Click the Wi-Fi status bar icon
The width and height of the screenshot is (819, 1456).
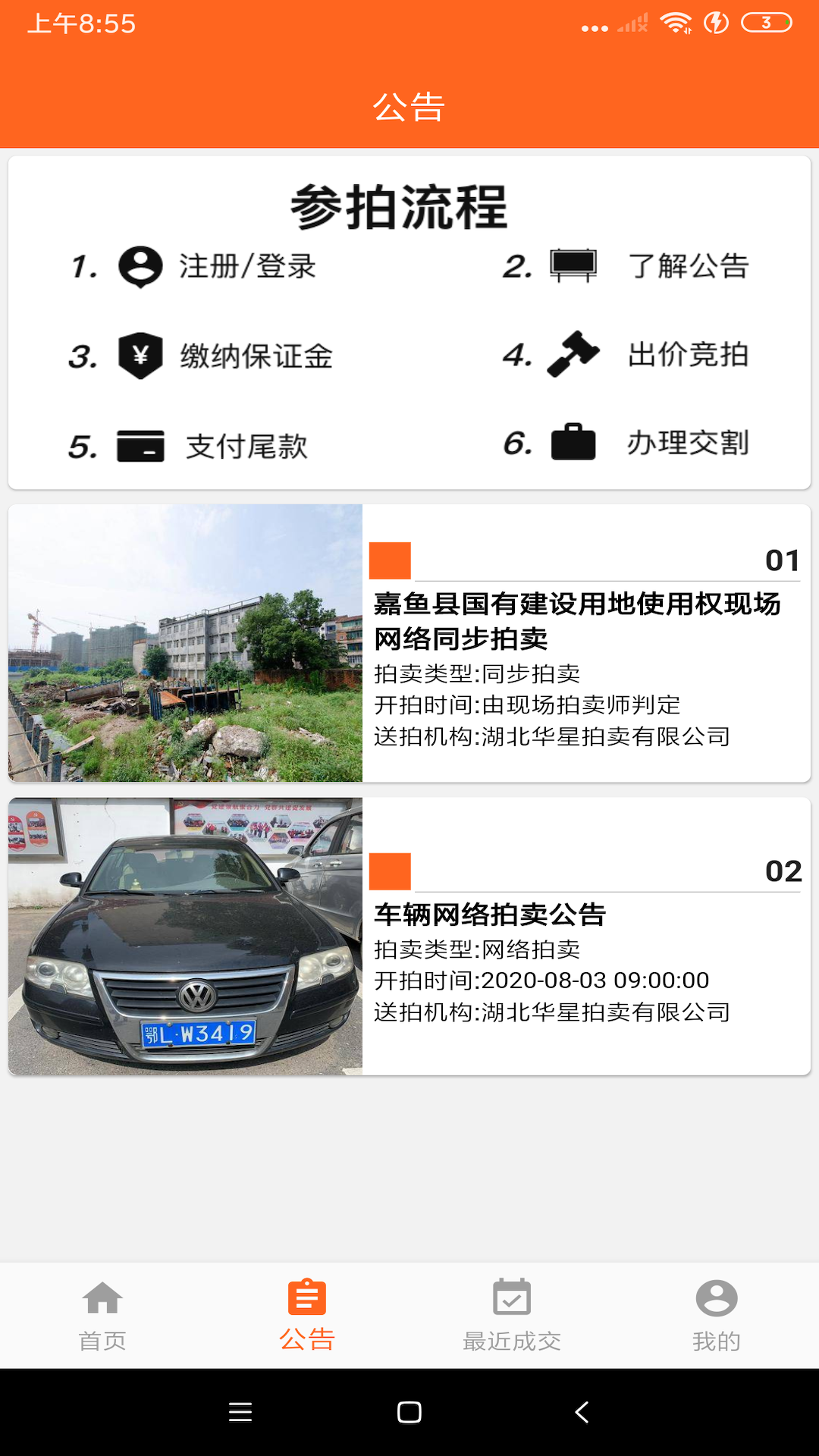tap(676, 24)
